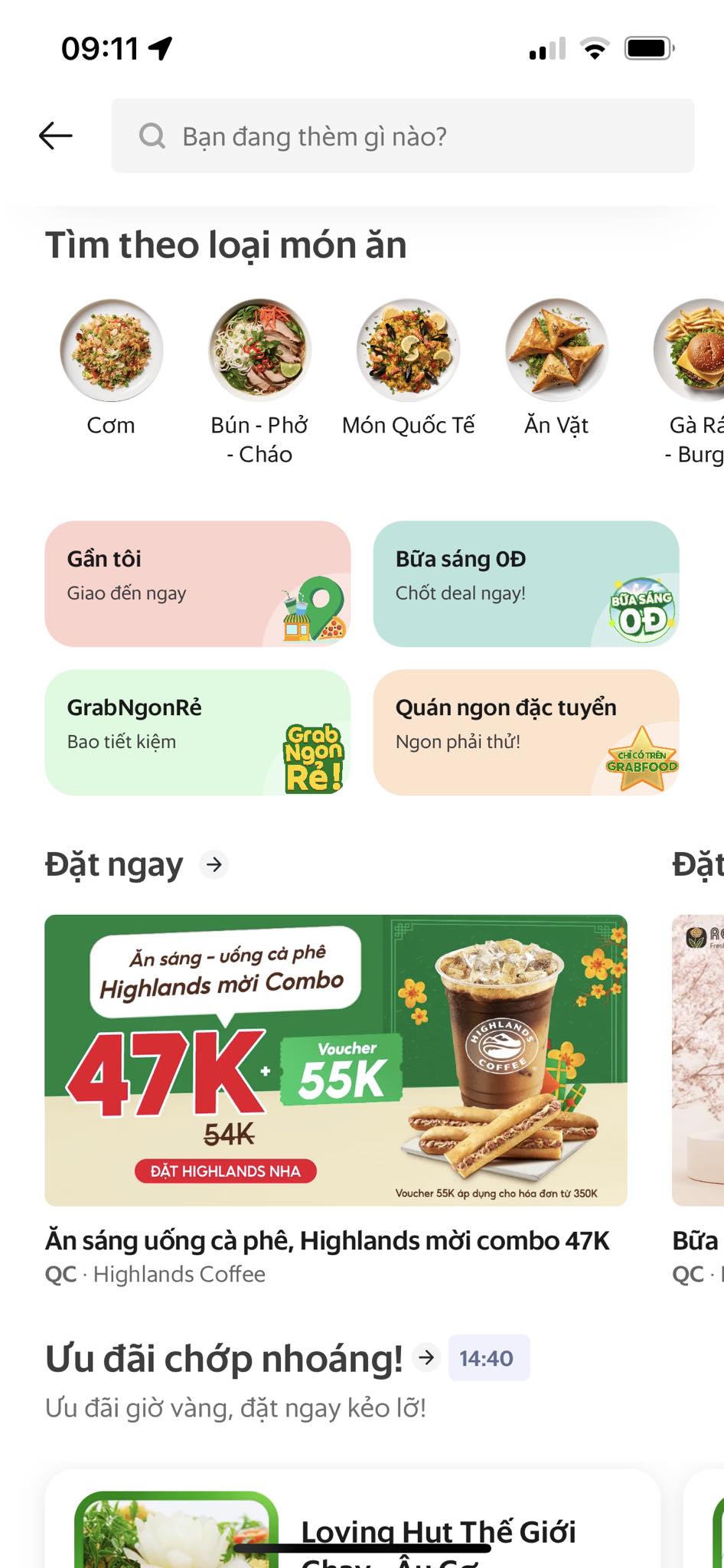Open the Highlands Coffee combo 47K banner

point(336,1060)
